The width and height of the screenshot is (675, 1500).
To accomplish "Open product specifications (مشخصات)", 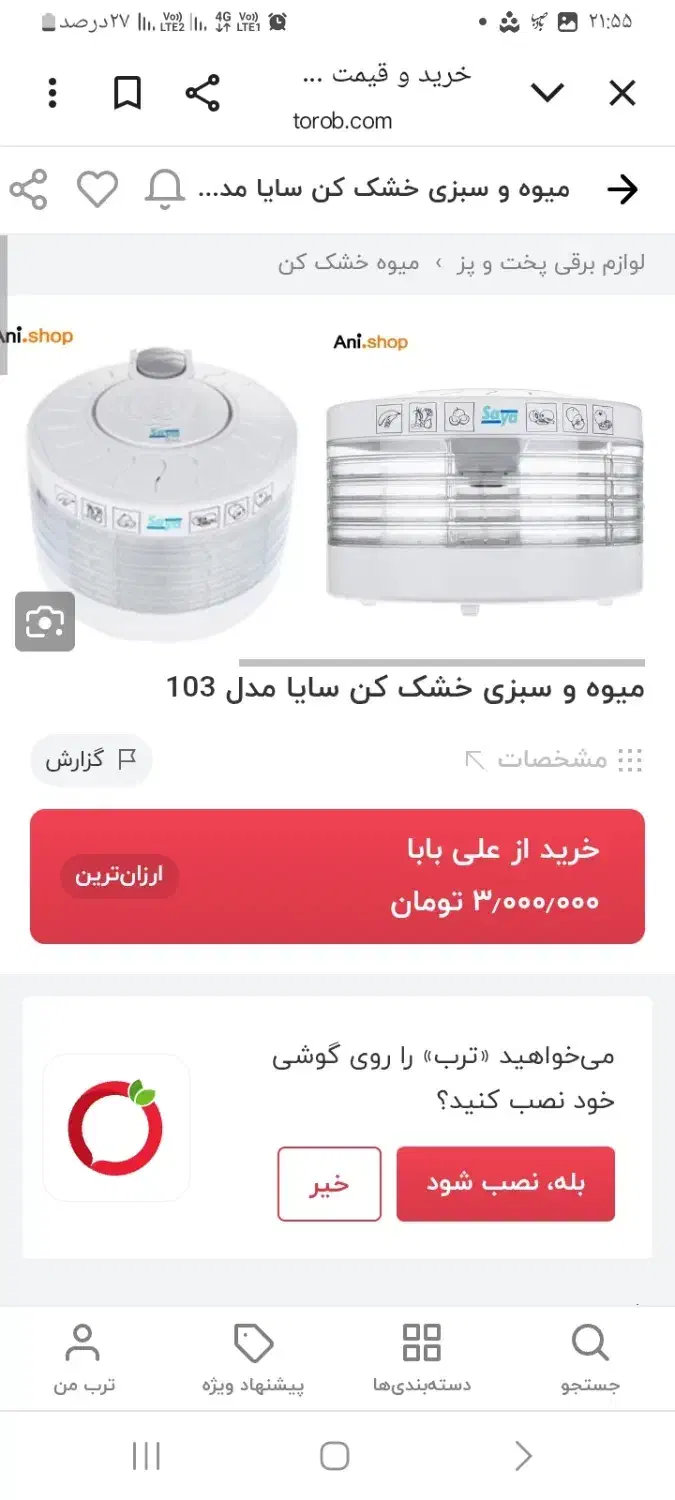I will (x=554, y=760).
